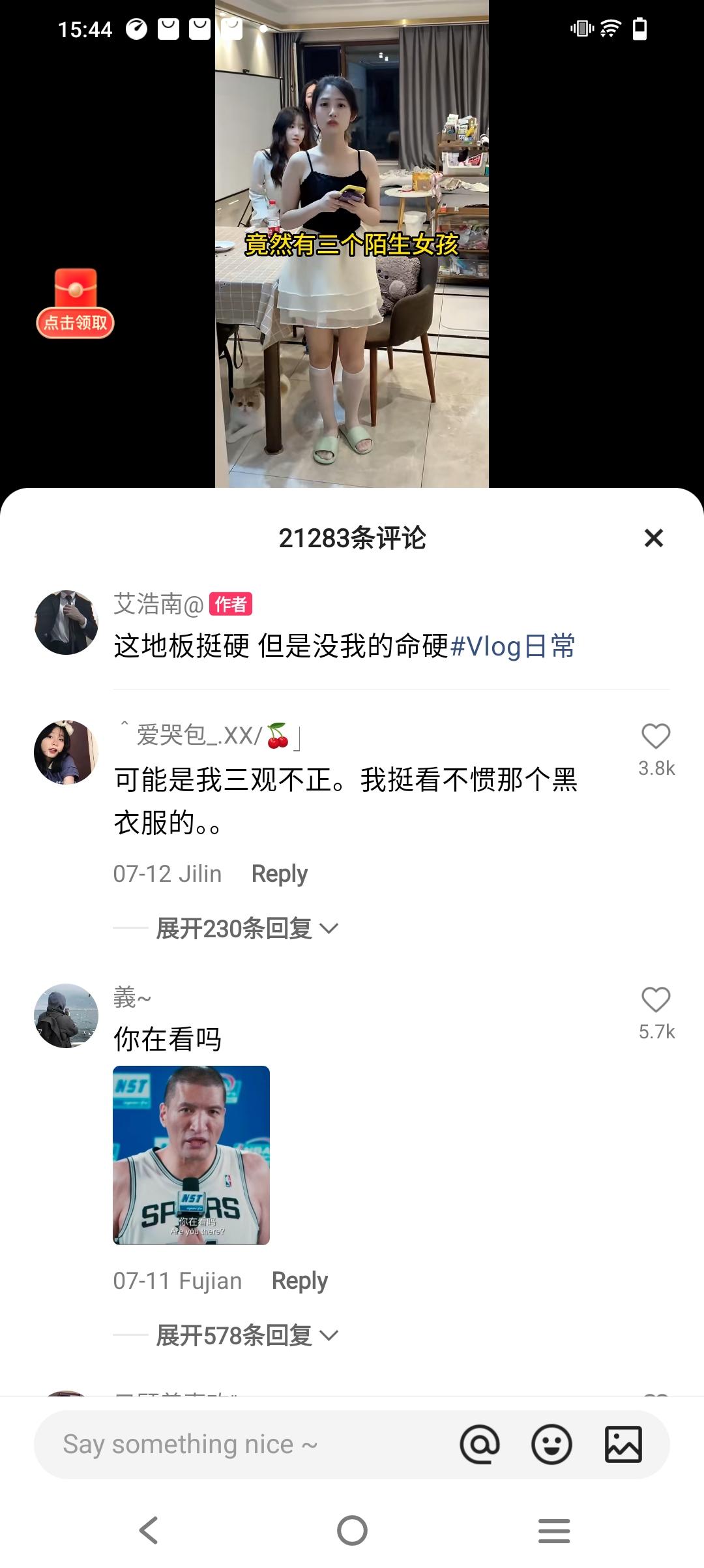This screenshot has width=704, height=1568.
Task: Open the emoji picker
Action: [x=551, y=1445]
